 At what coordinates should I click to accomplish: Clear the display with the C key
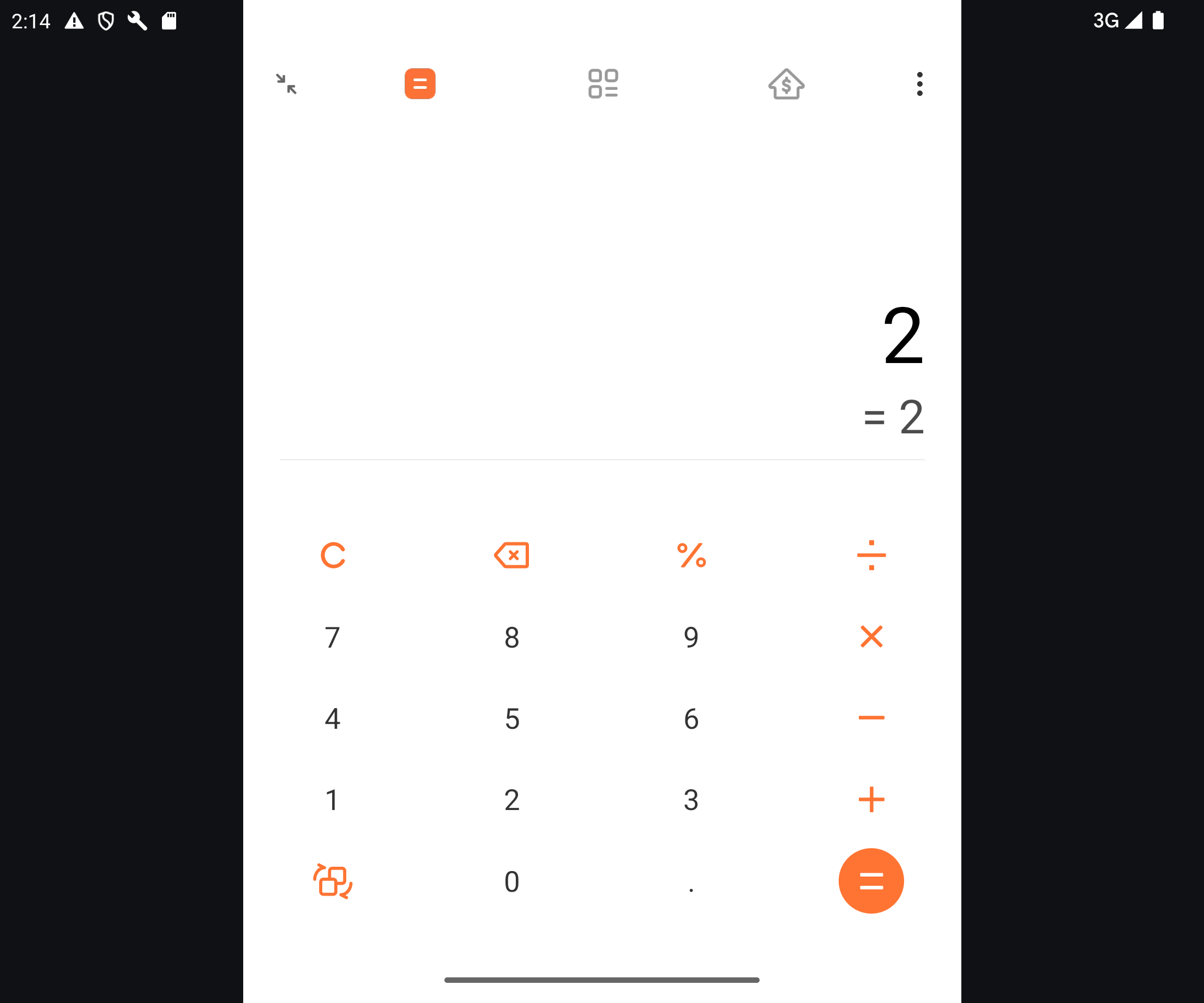coord(333,555)
